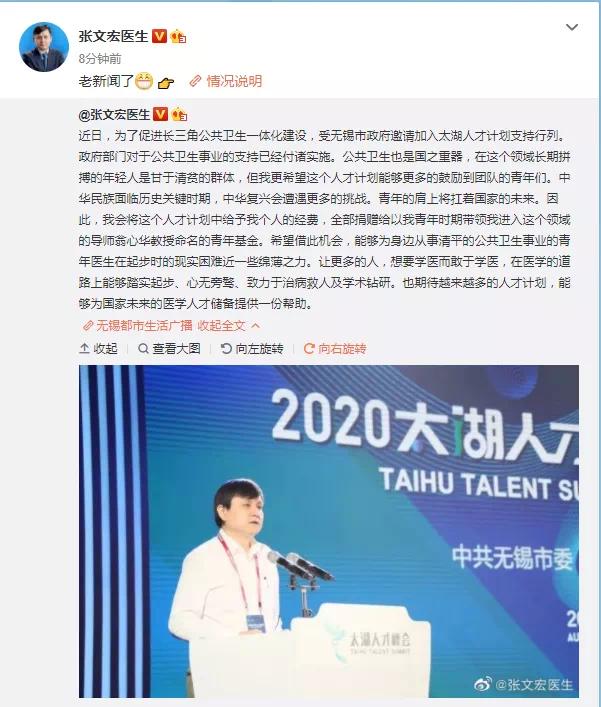Open 张文宏医生's profile avatar
The width and height of the screenshot is (601, 707).
coord(44,46)
